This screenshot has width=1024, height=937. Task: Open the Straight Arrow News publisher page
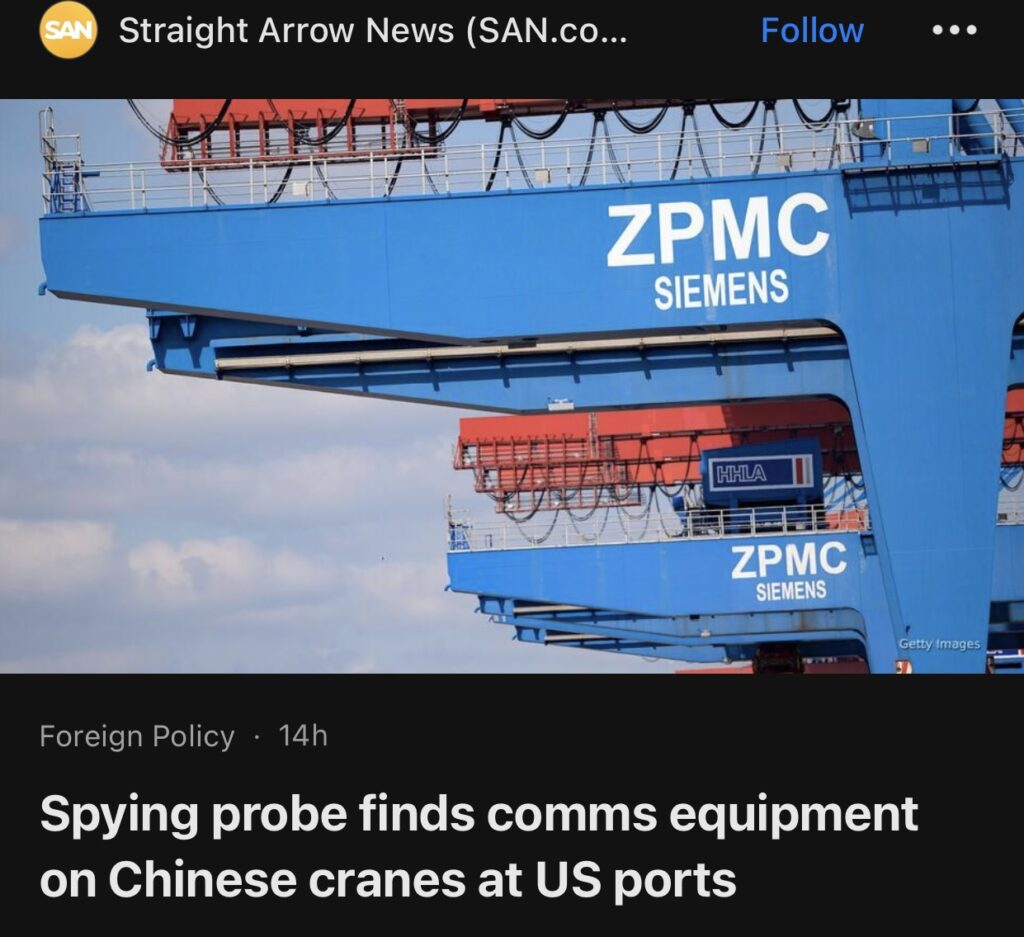[x=372, y=31]
